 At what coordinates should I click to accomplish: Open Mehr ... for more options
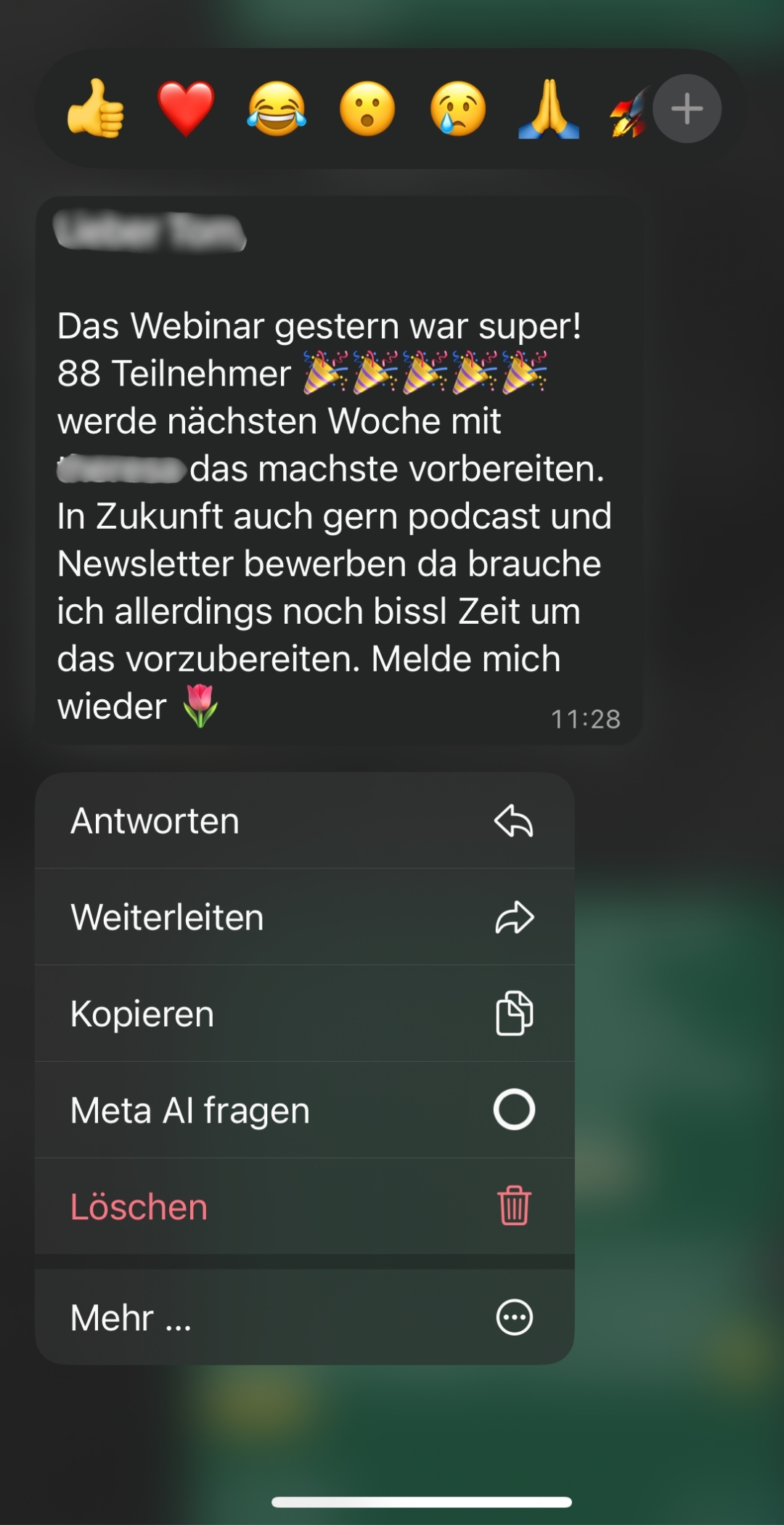point(304,1317)
